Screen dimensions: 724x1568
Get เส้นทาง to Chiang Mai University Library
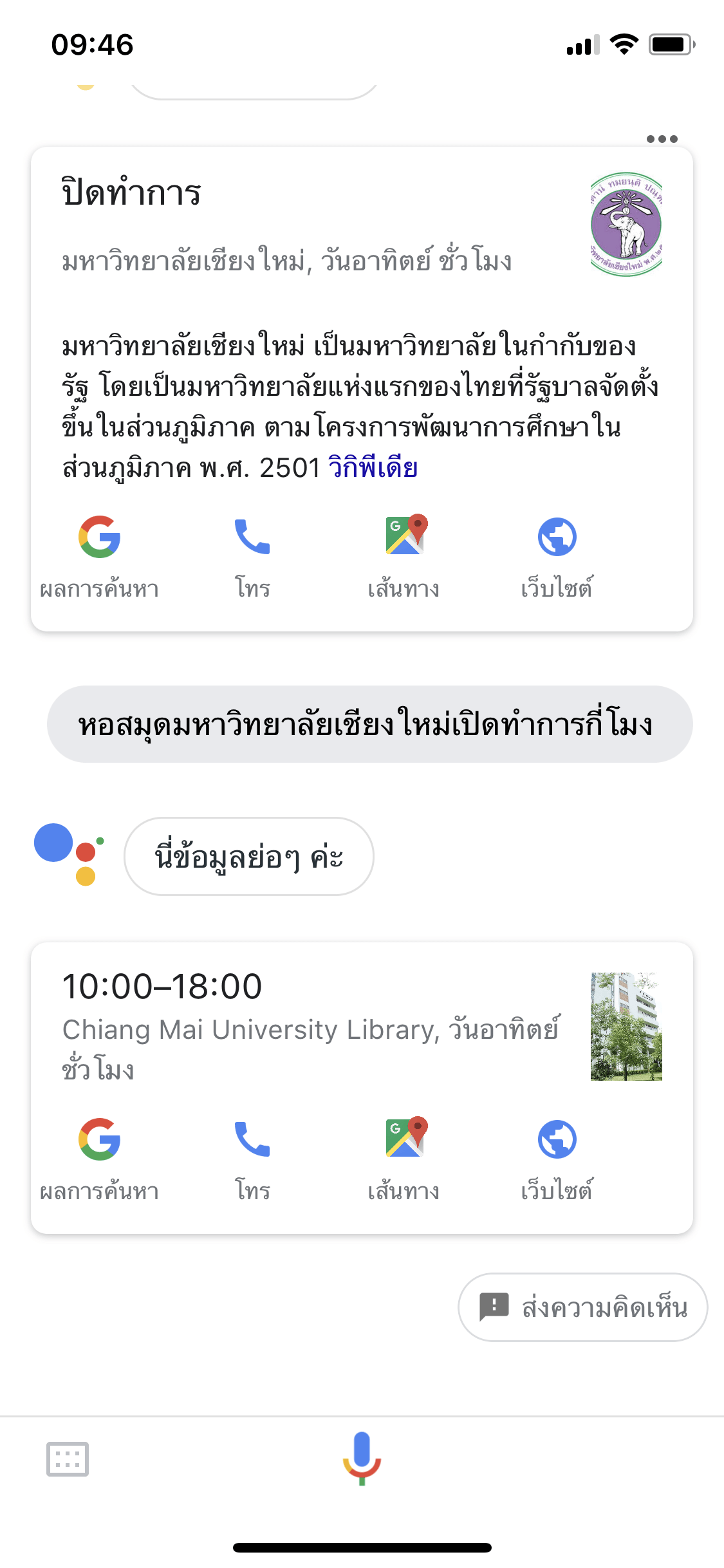point(404,1157)
